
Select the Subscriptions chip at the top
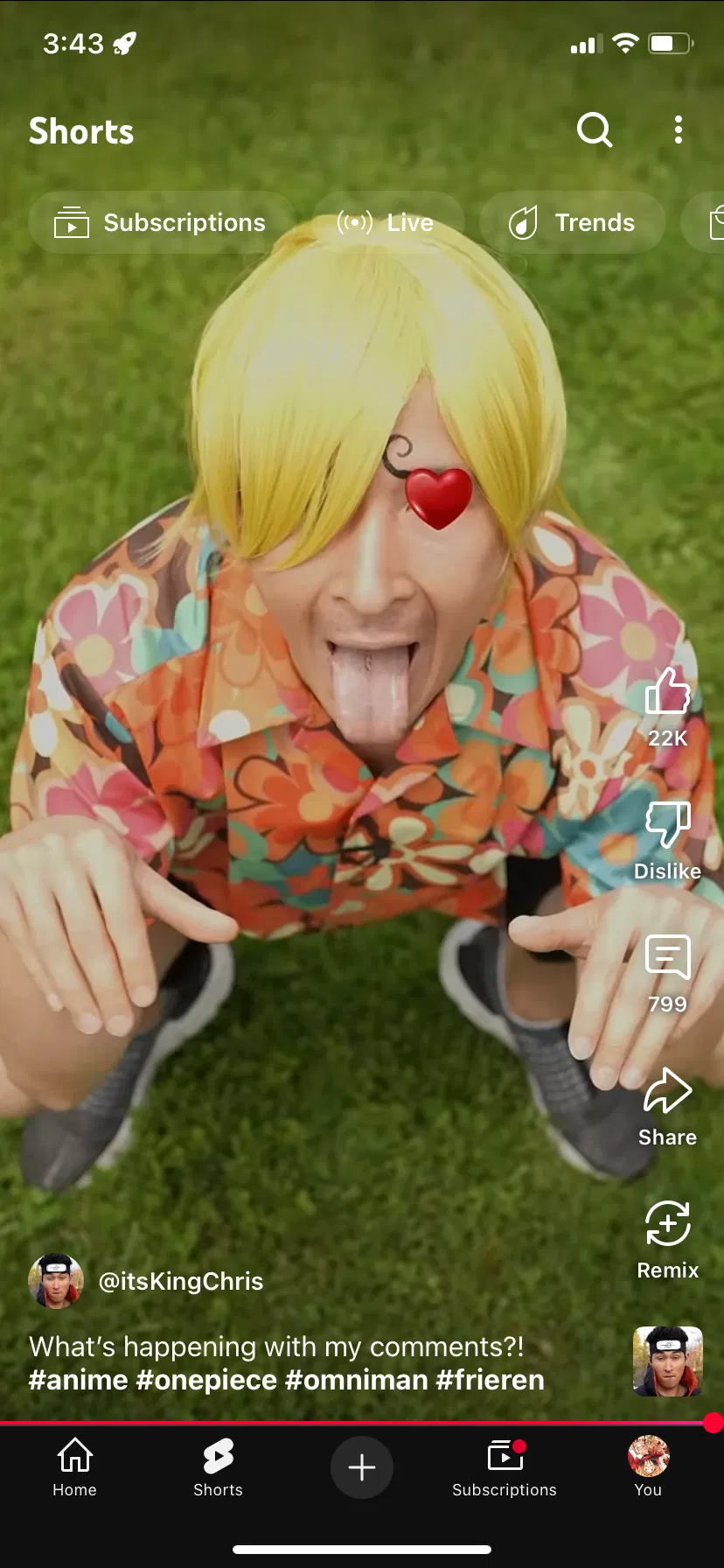tap(160, 222)
